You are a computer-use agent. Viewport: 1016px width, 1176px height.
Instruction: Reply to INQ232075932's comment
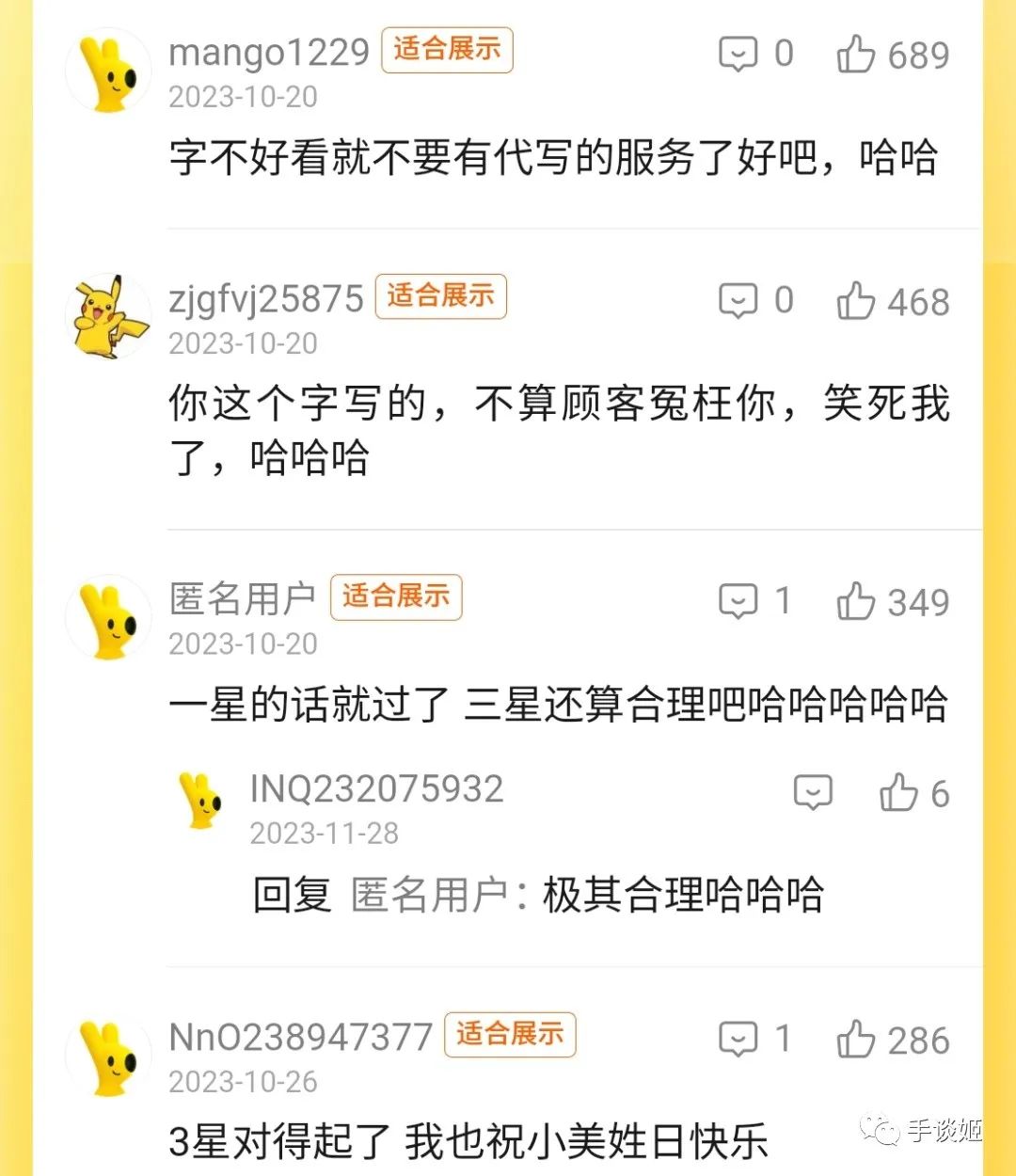click(813, 793)
